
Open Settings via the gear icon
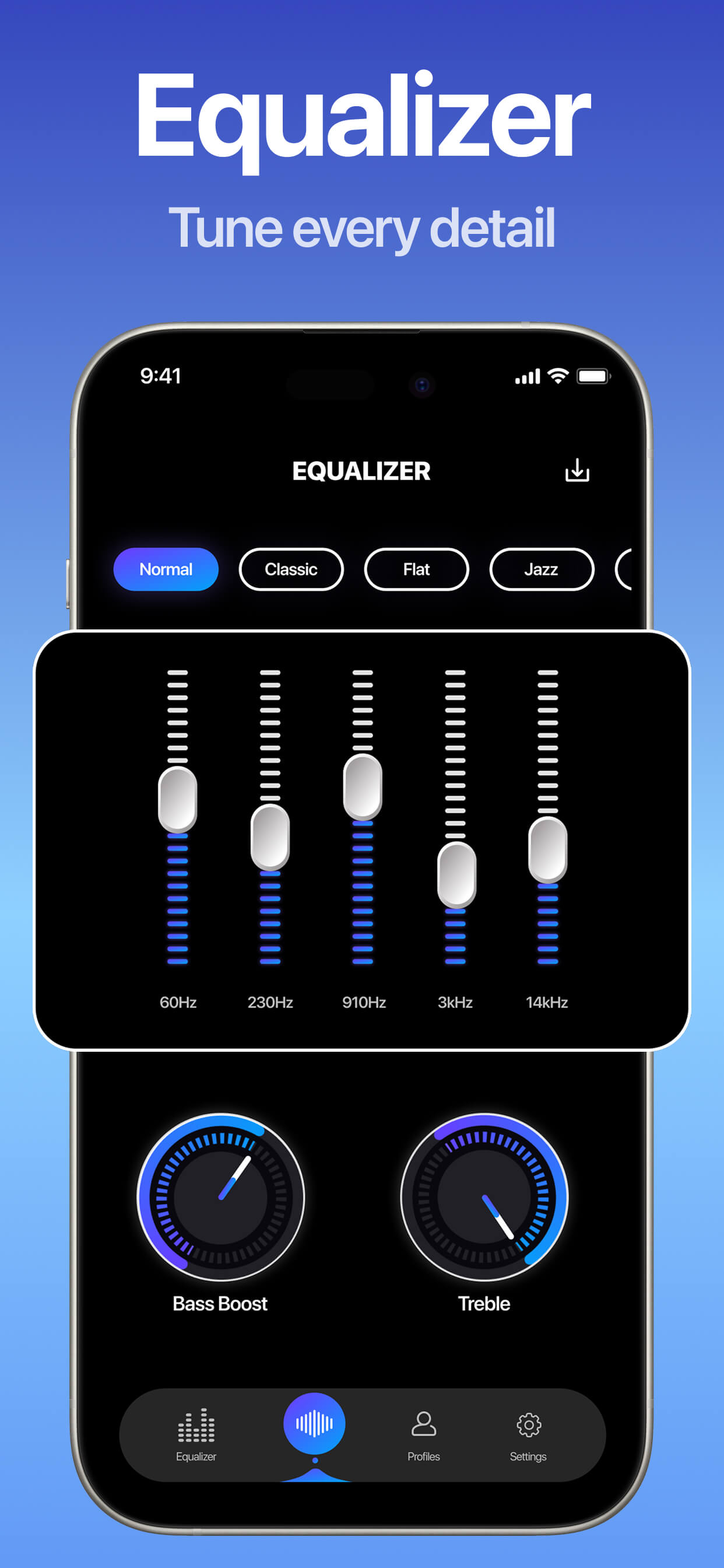[528, 1424]
